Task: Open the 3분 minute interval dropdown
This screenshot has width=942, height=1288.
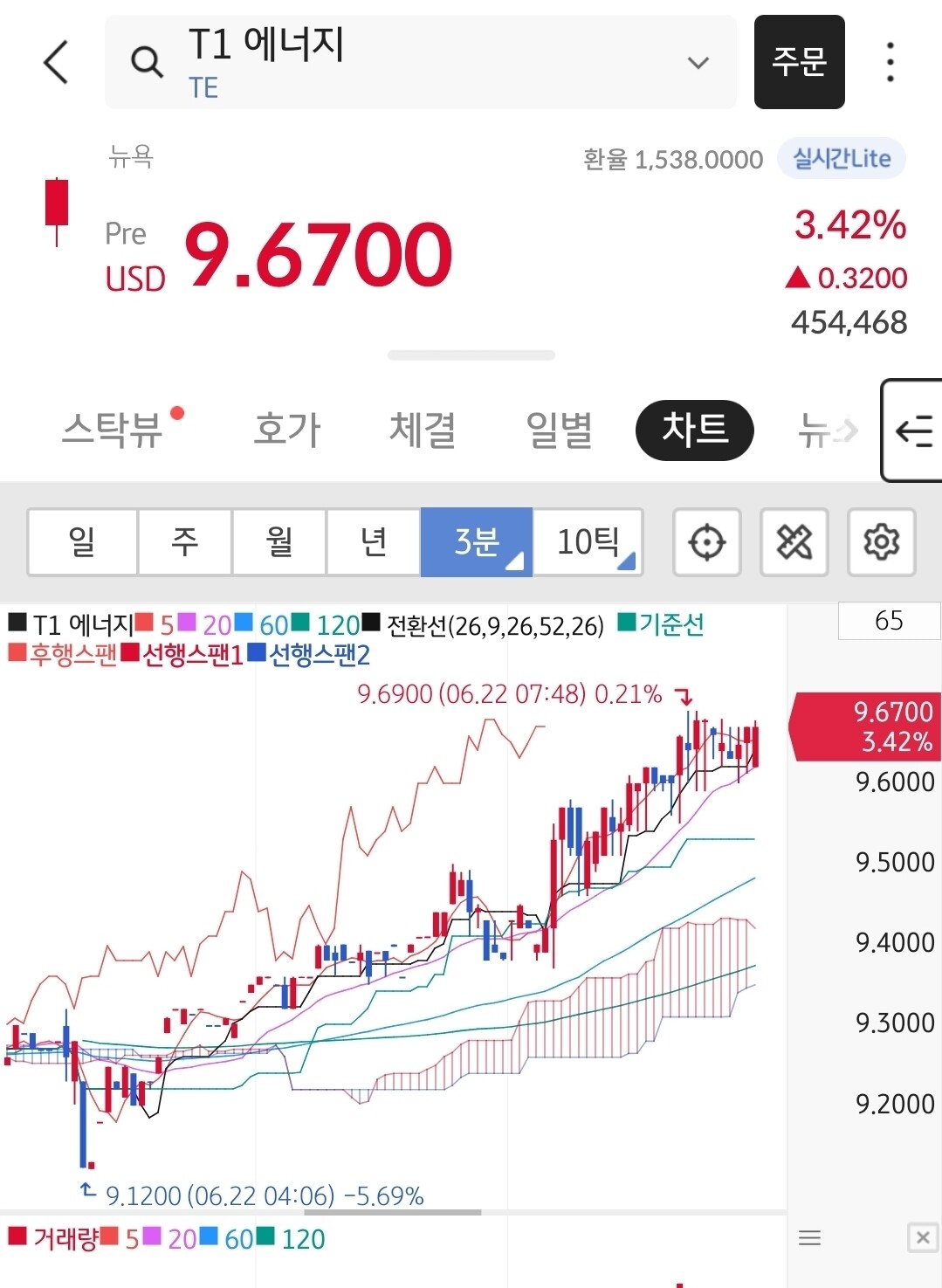Action: tap(477, 541)
